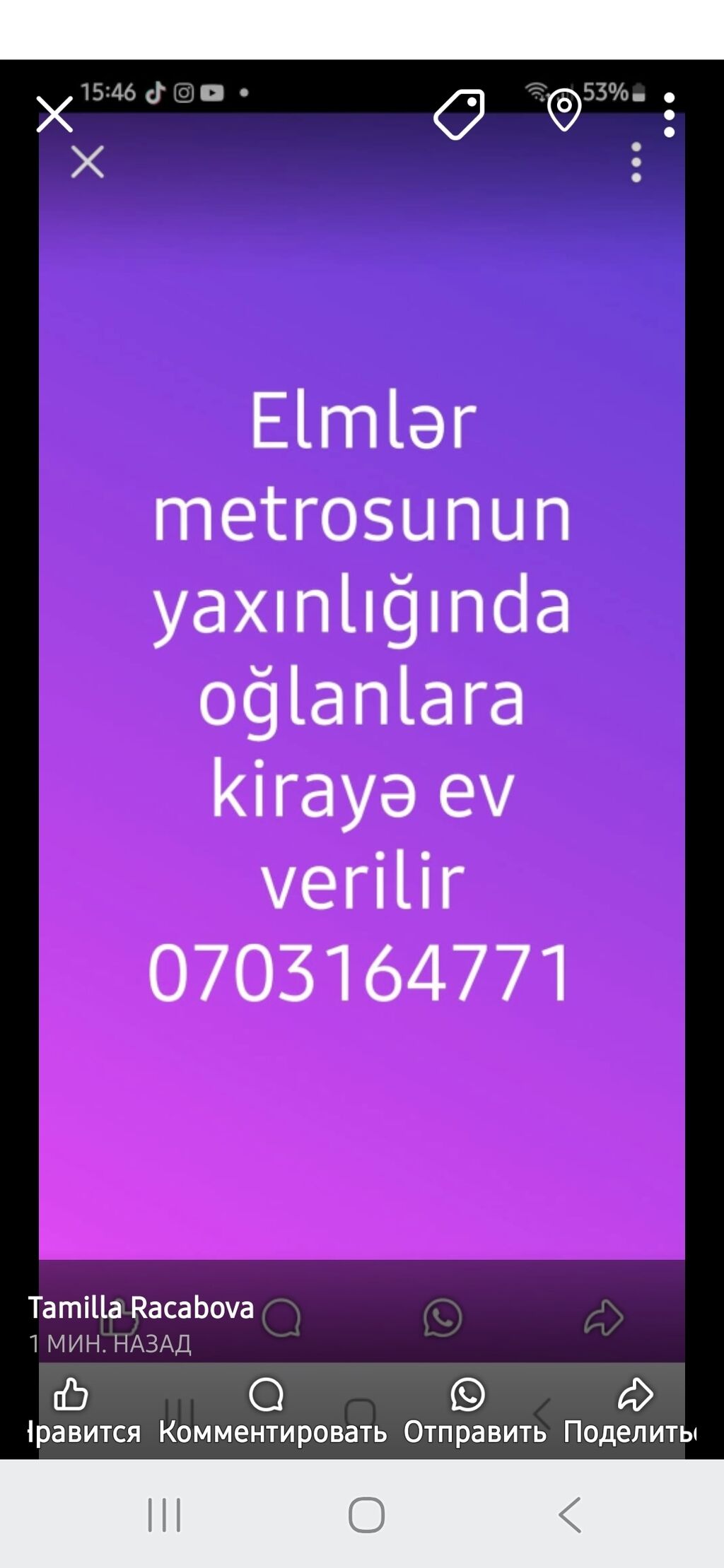Go to the home screen
This screenshot has height=1568, width=724.
366,1515
